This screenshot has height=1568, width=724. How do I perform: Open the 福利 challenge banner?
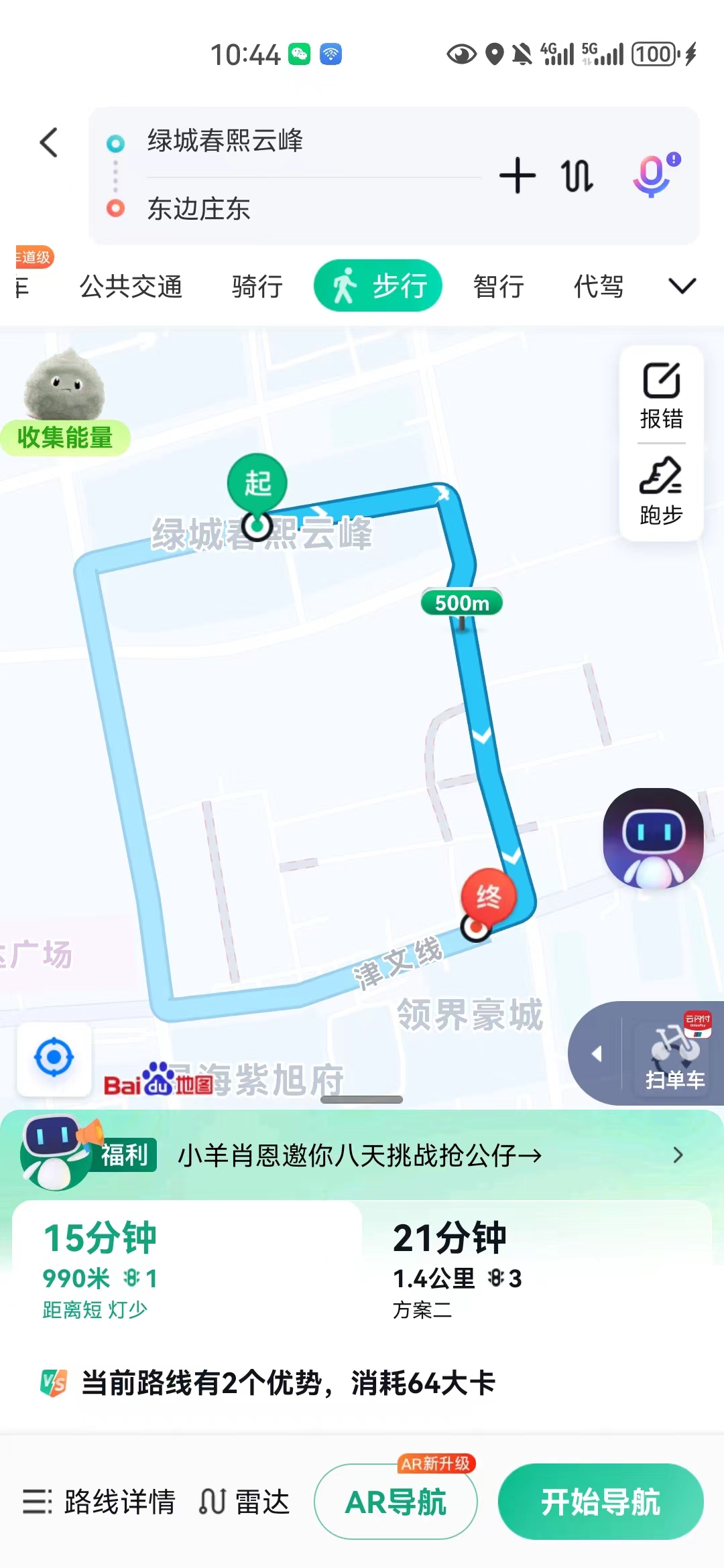362,1155
